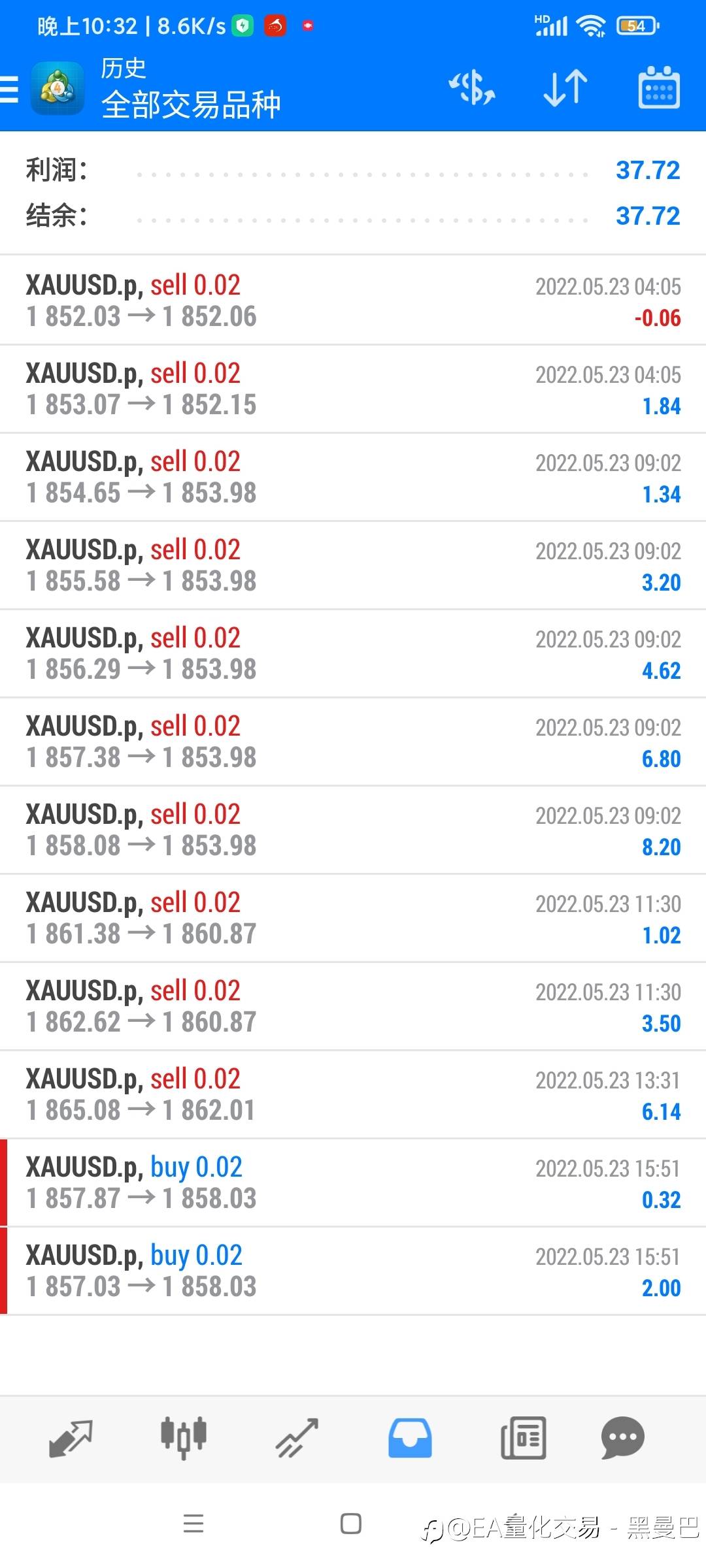Switch to the candlestick Chart tab
Screen dimensions: 706x1568
coord(184,1438)
